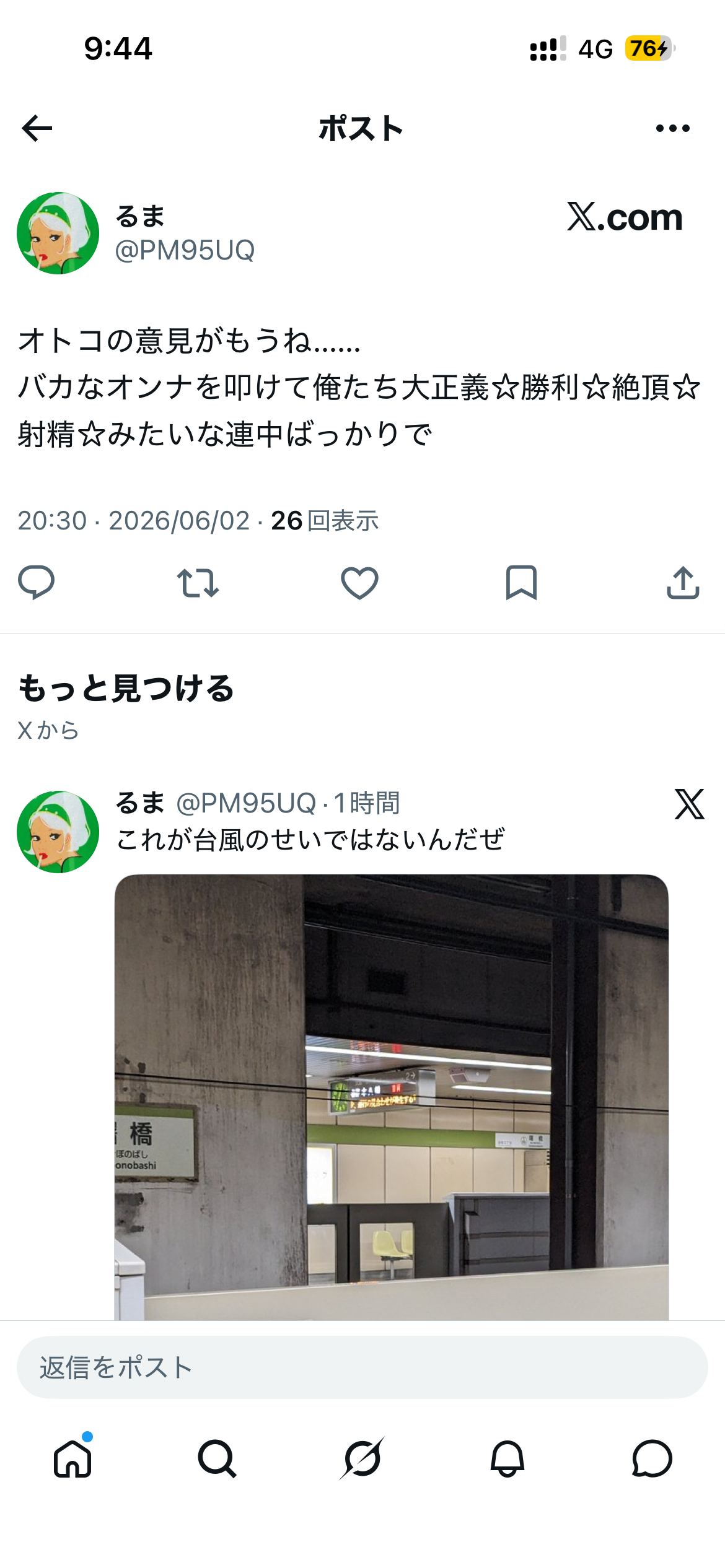Bookmark this post

521,583
